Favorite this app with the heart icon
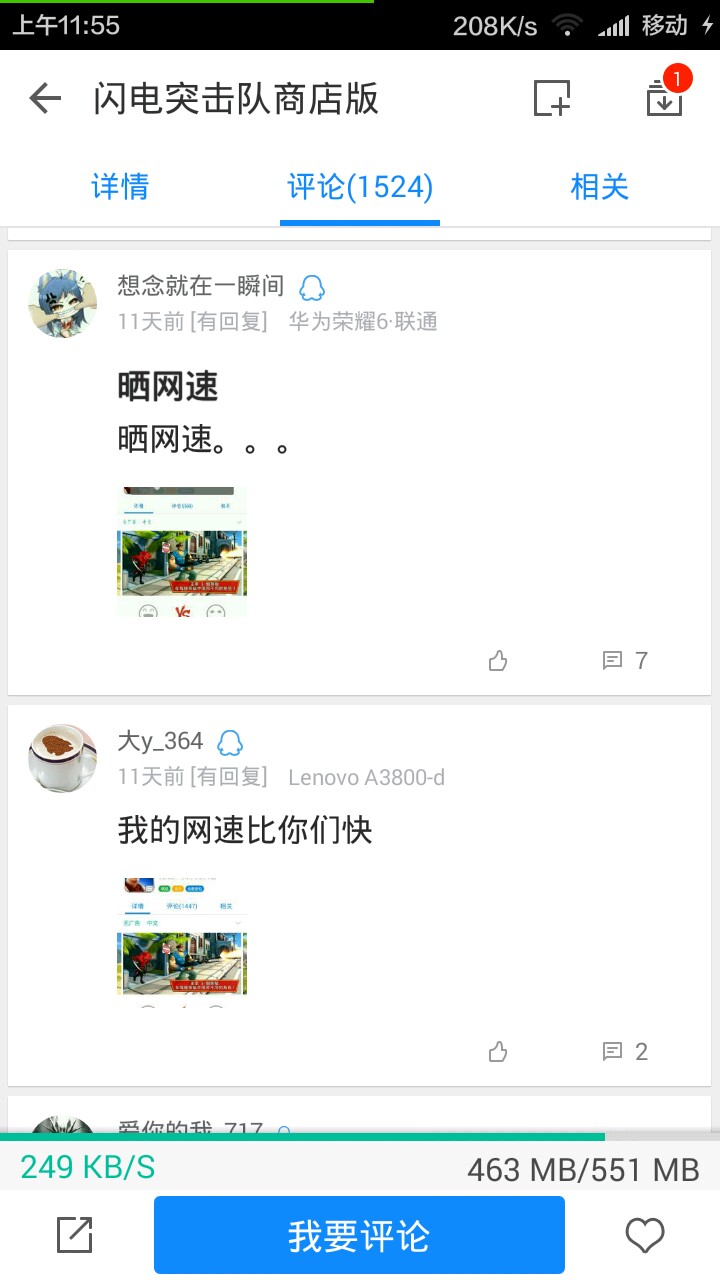Viewport: 720px width, 1280px height. tap(645, 1236)
